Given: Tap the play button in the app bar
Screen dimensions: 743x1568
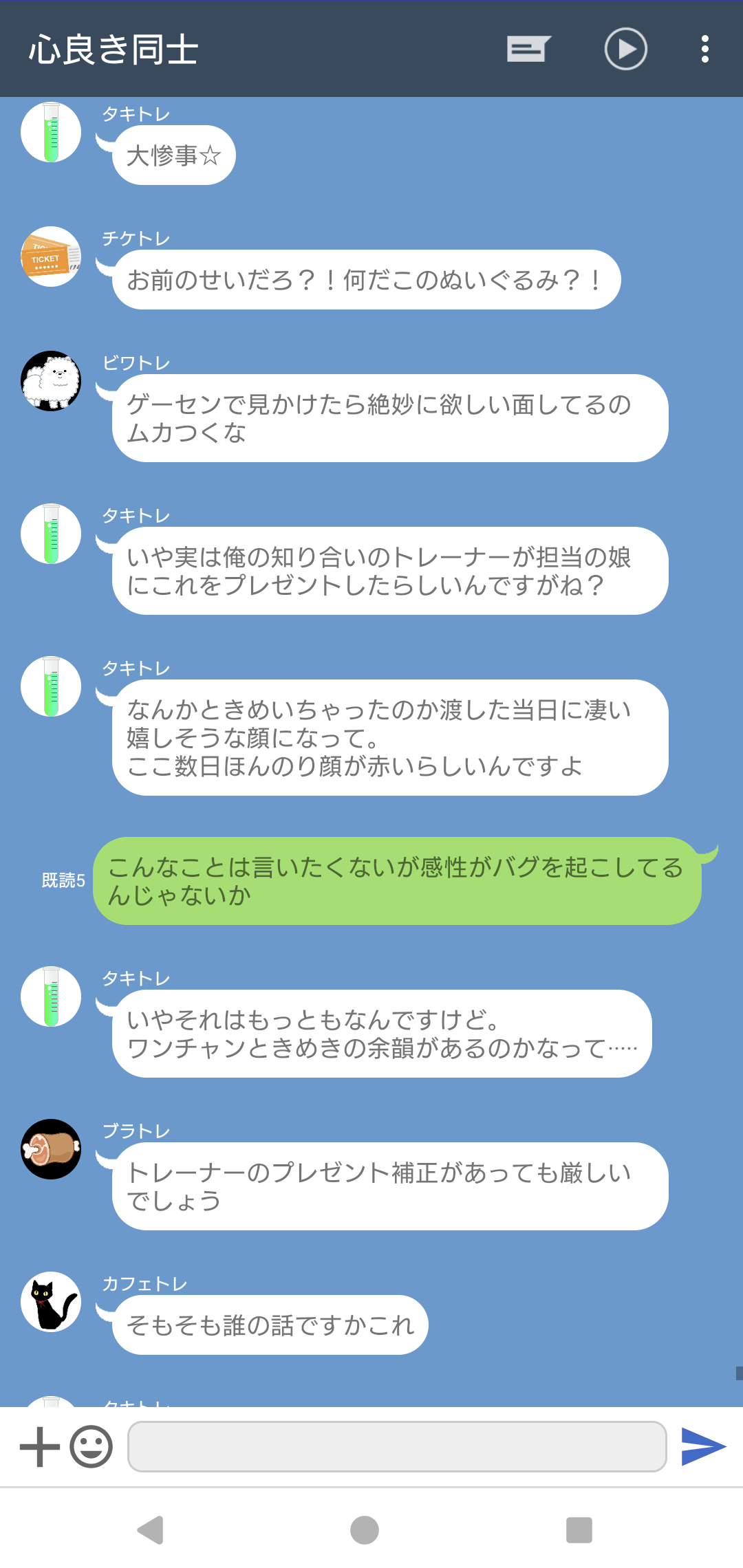Looking at the screenshot, I should pos(625,49).
